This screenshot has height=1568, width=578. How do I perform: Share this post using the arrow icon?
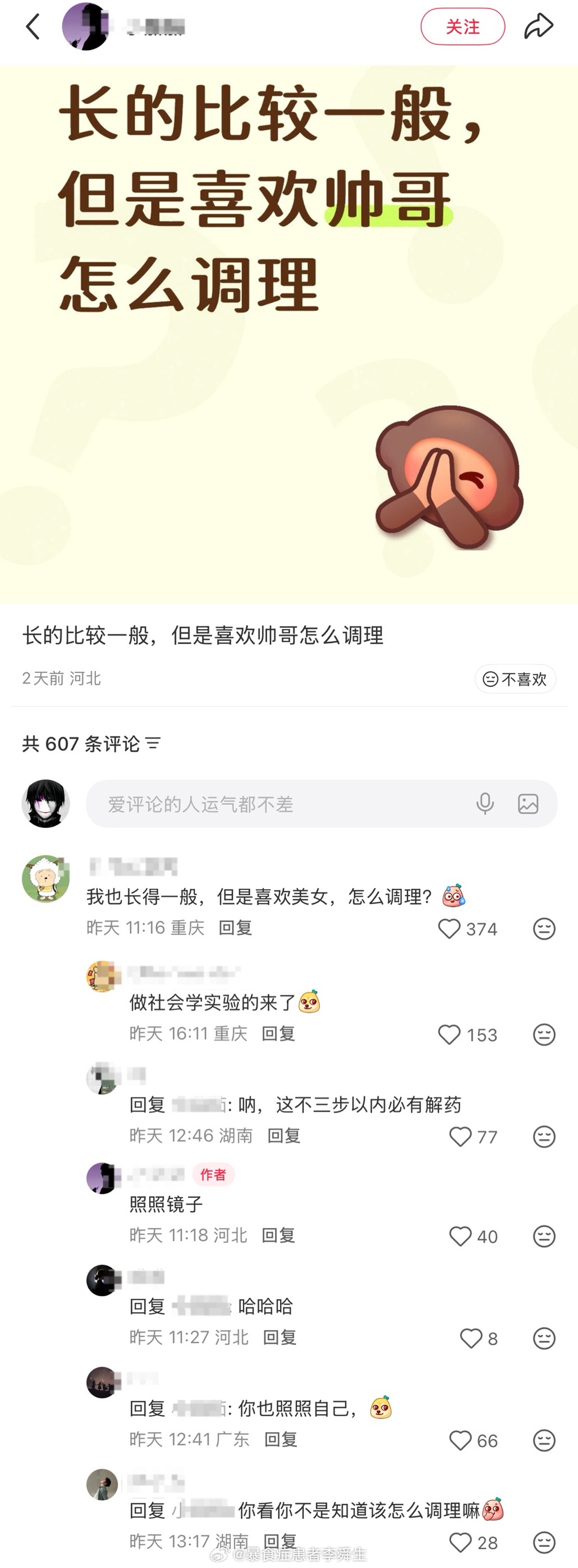tap(538, 27)
